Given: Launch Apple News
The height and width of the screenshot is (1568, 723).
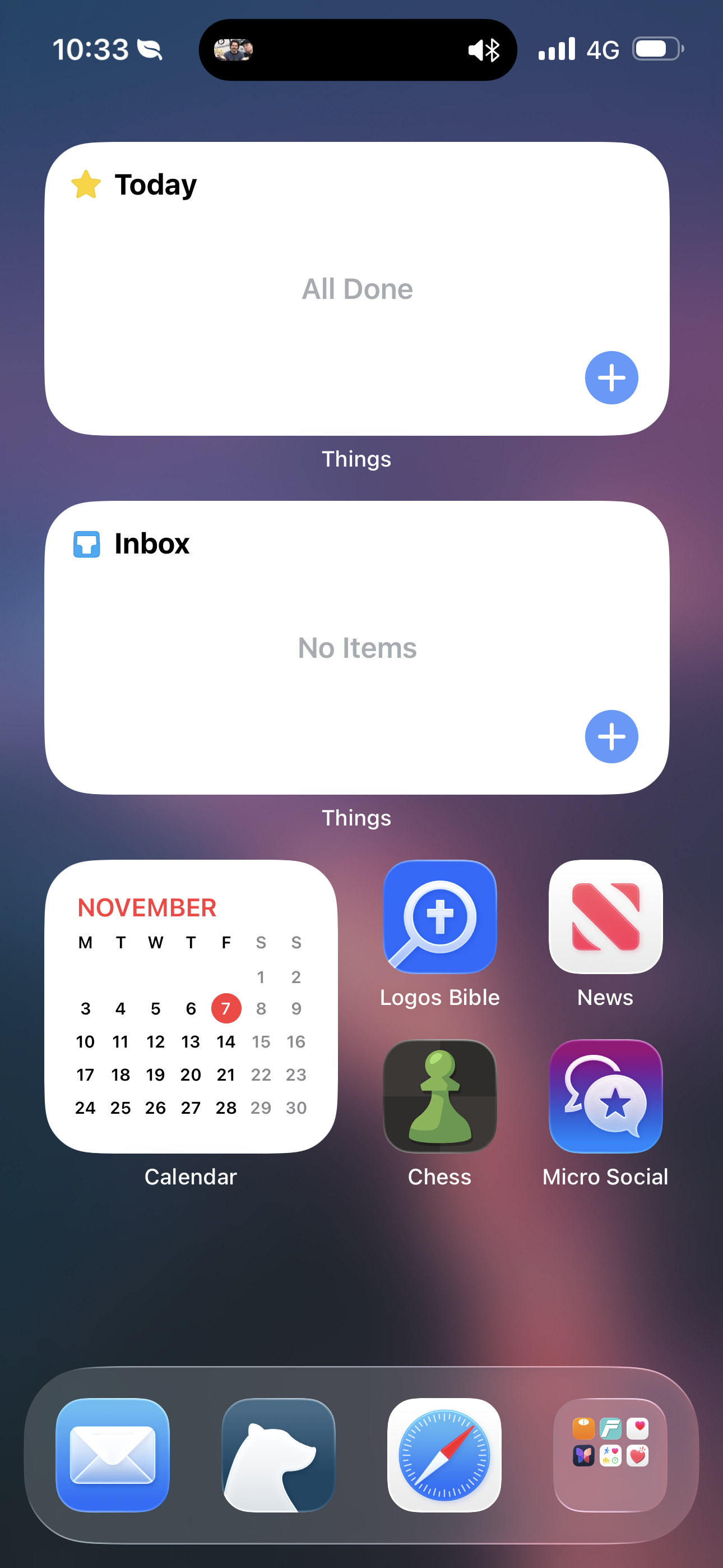Looking at the screenshot, I should [x=605, y=918].
